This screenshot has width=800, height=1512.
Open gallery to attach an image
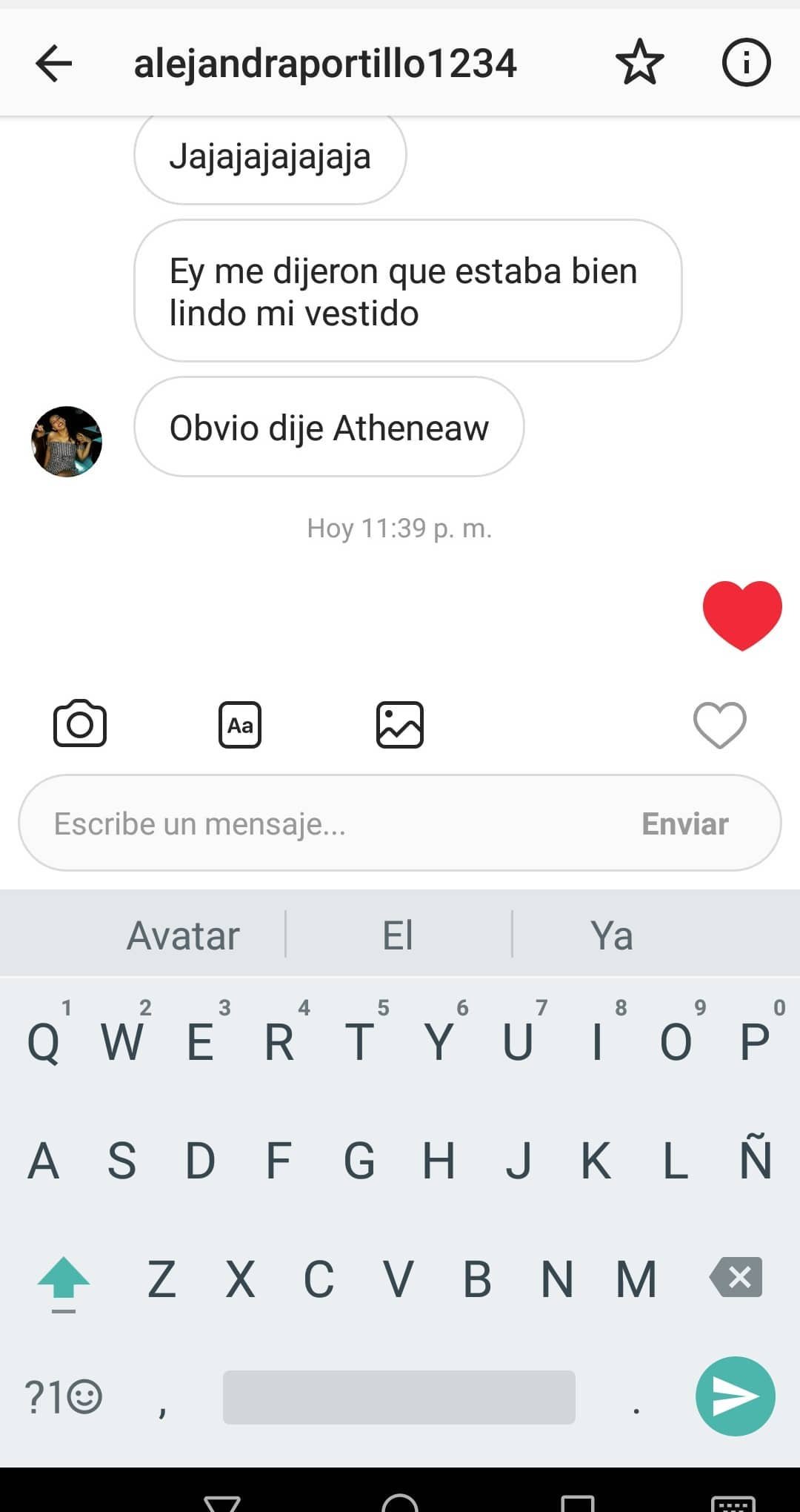coord(400,725)
